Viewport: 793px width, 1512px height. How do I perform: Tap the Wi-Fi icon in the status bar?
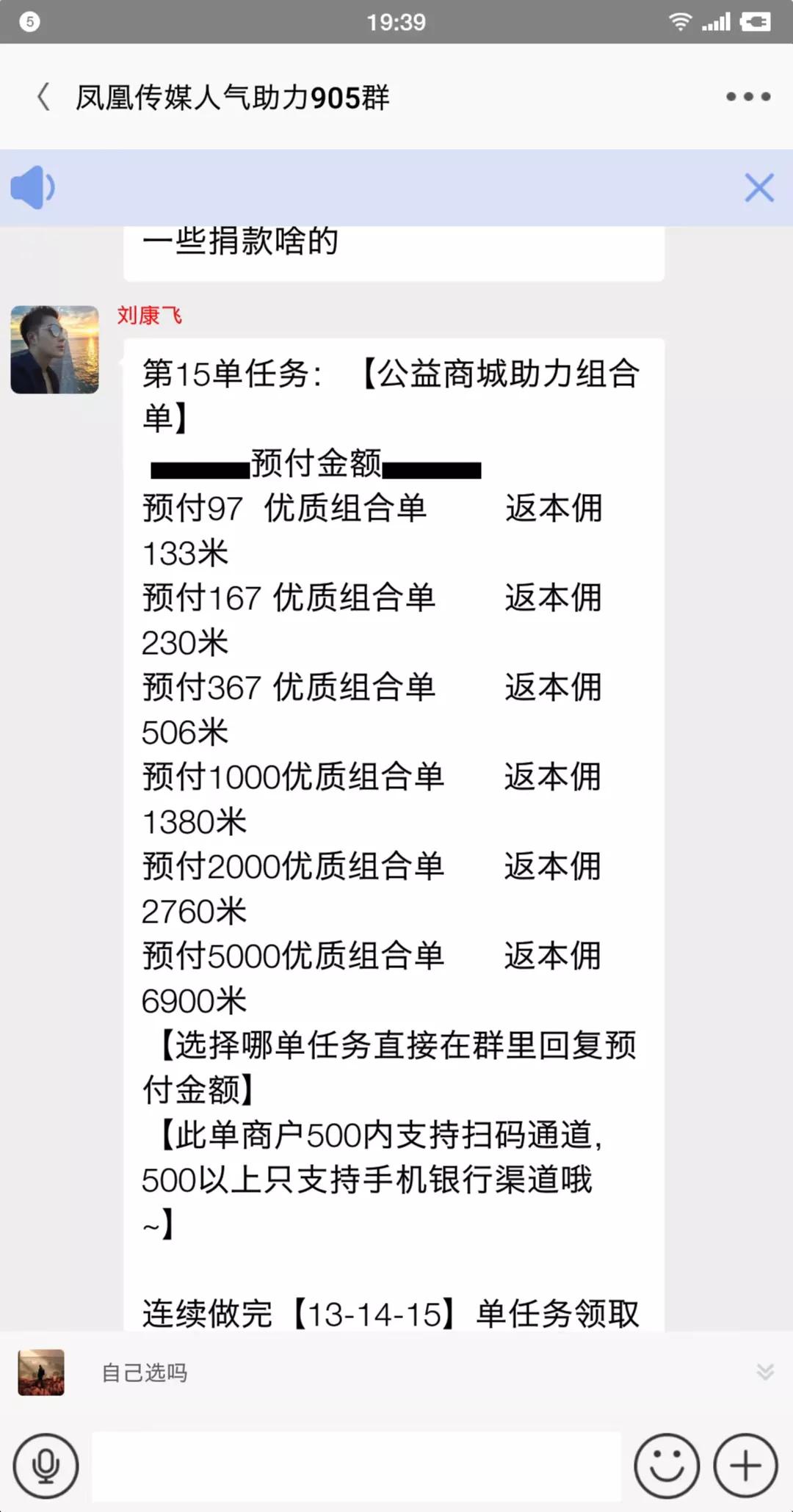679,21
